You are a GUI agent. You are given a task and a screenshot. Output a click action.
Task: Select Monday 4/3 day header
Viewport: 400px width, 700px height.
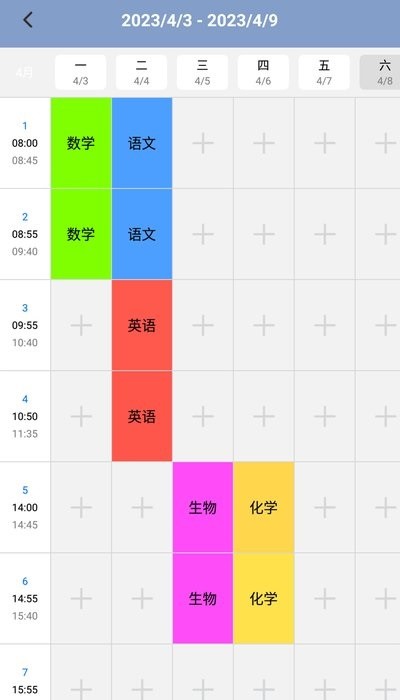(x=80, y=72)
